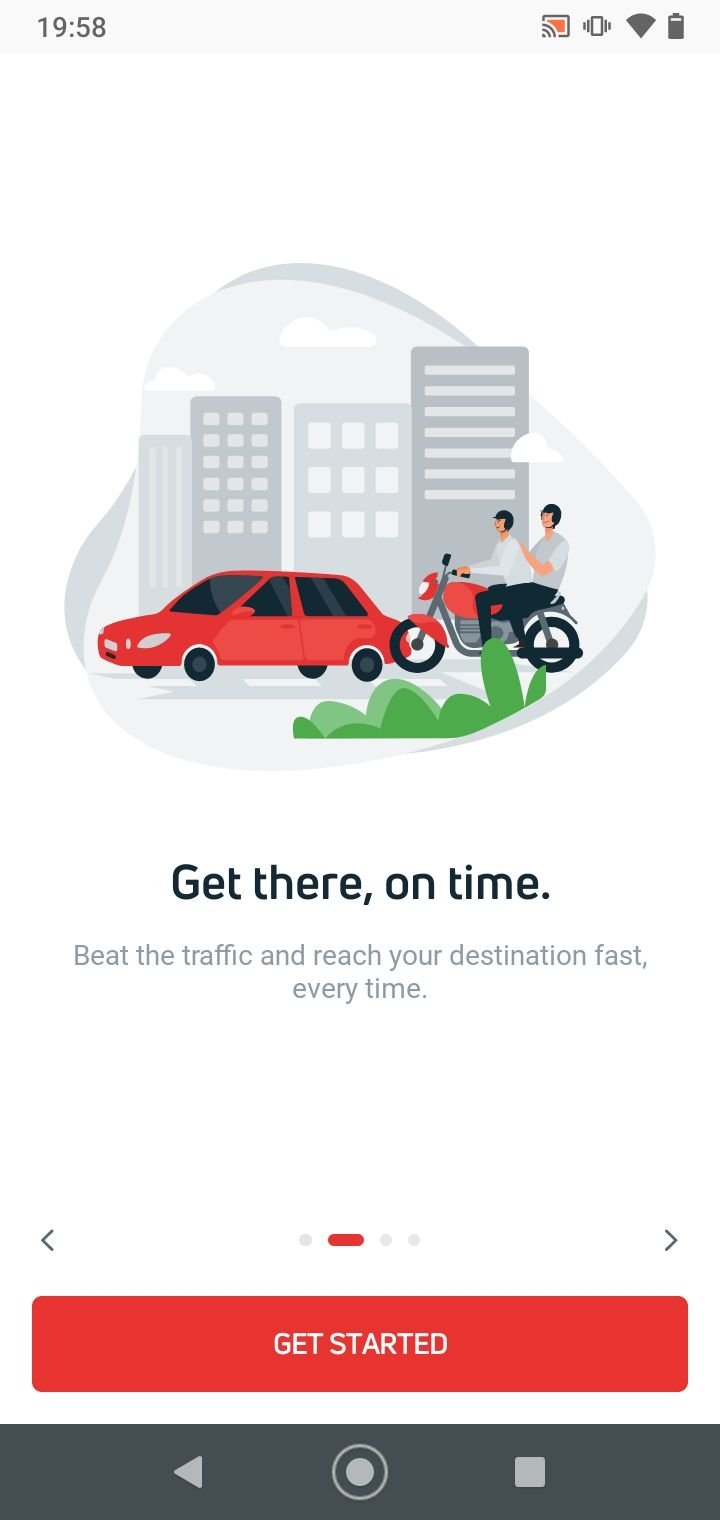Go to the Android home screen

360,1472
